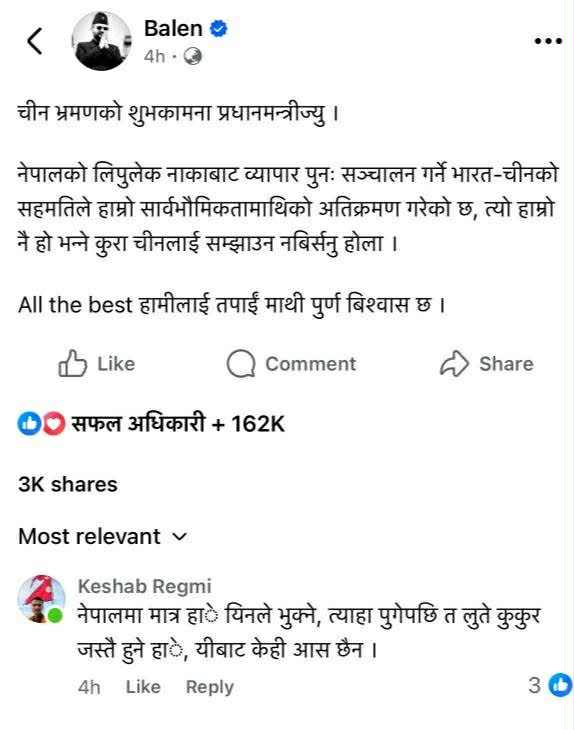Like Keshab Regmi's comment
This screenshot has height=730, width=574.
pyautogui.click(x=143, y=687)
